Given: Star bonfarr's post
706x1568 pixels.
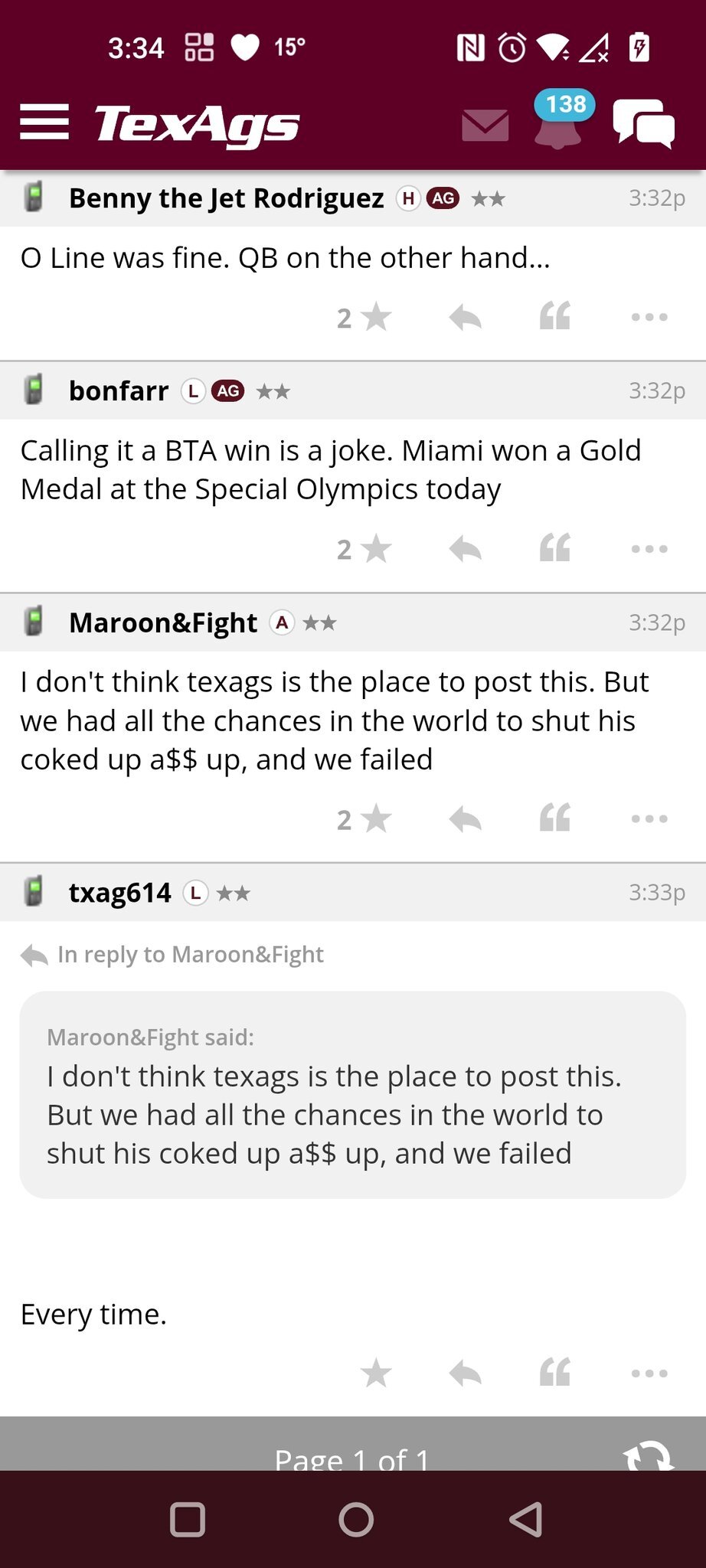Looking at the screenshot, I should [x=375, y=549].
